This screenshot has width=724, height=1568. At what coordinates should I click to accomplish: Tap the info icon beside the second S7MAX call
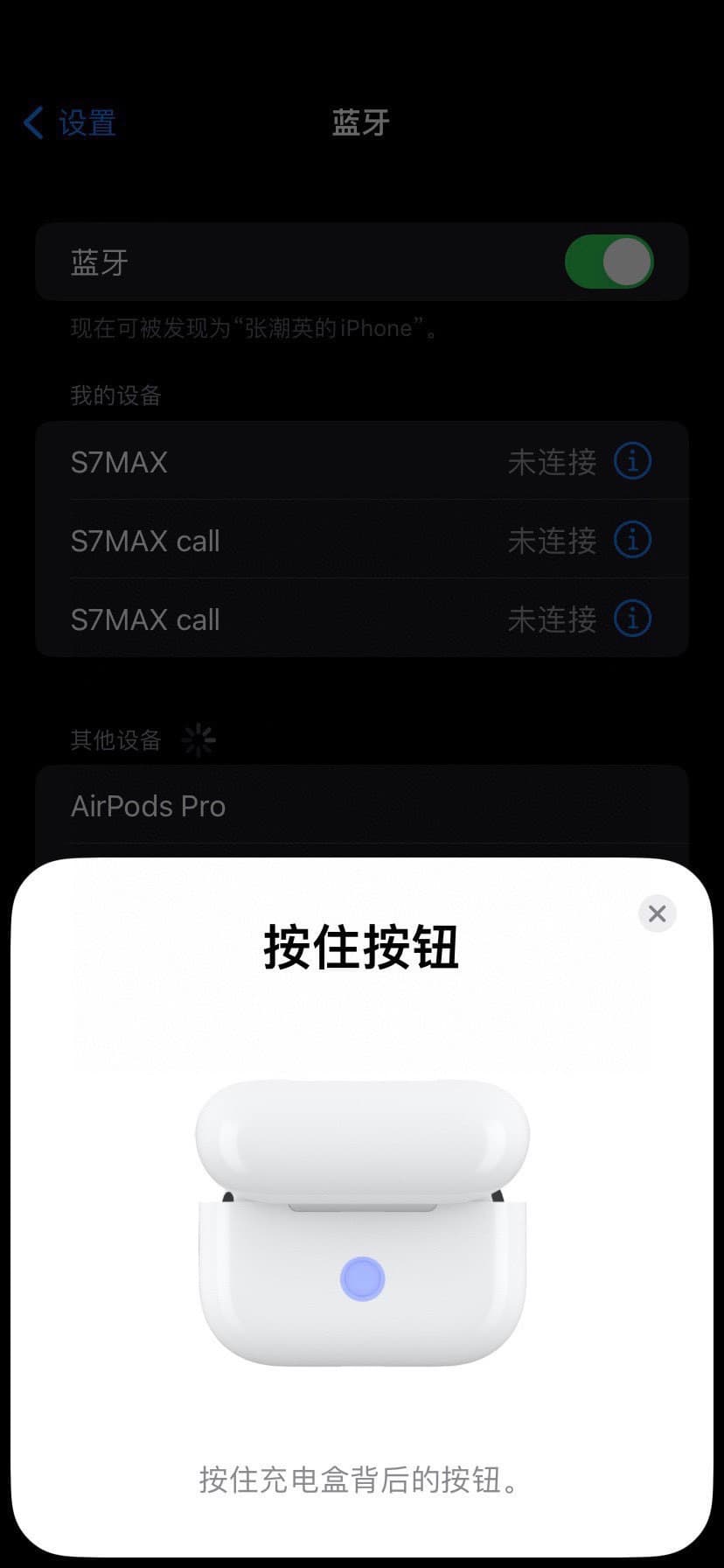[632, 619]
